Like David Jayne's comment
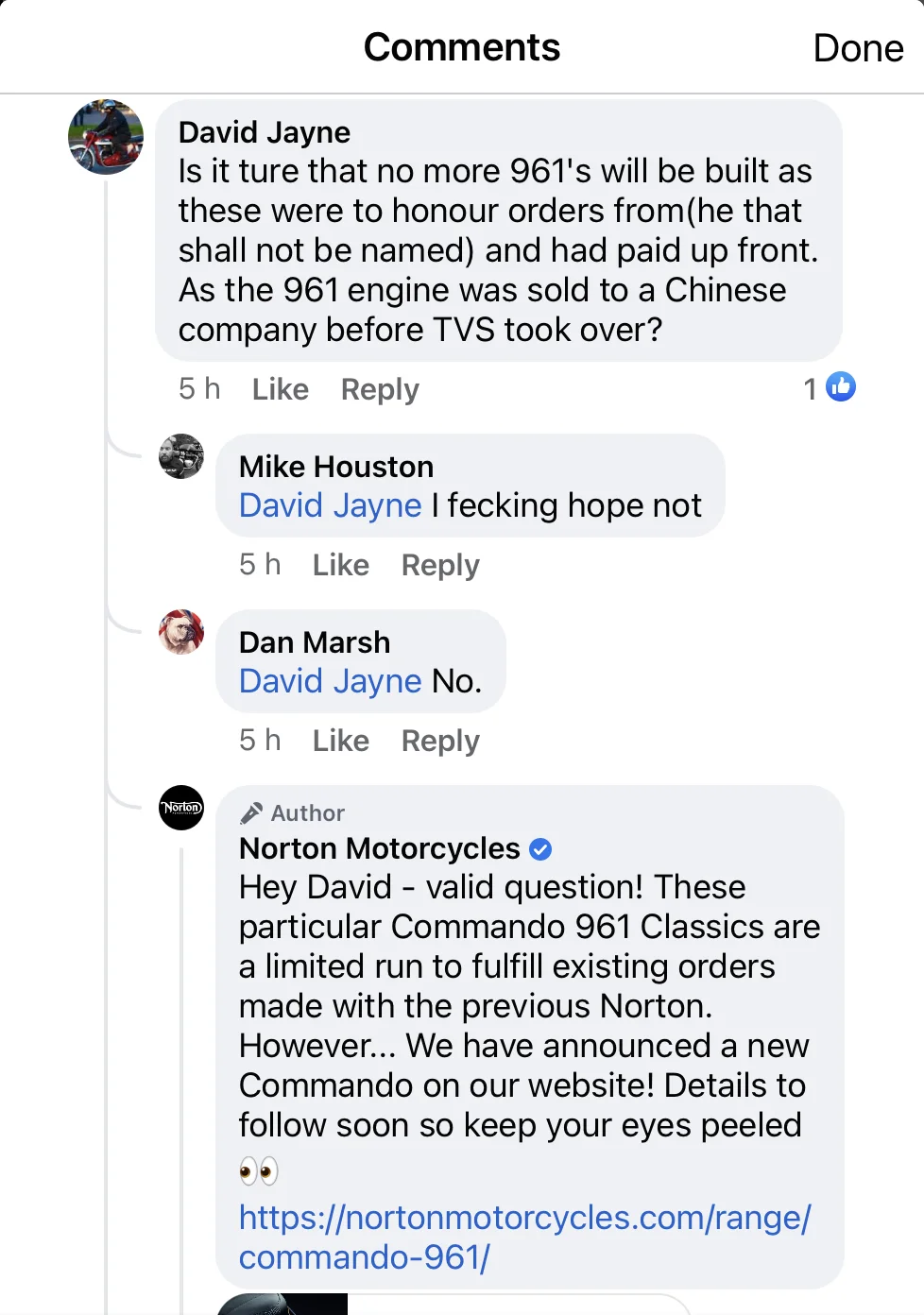The height and width of the screenshot is (1315, 924). (280, 389)
